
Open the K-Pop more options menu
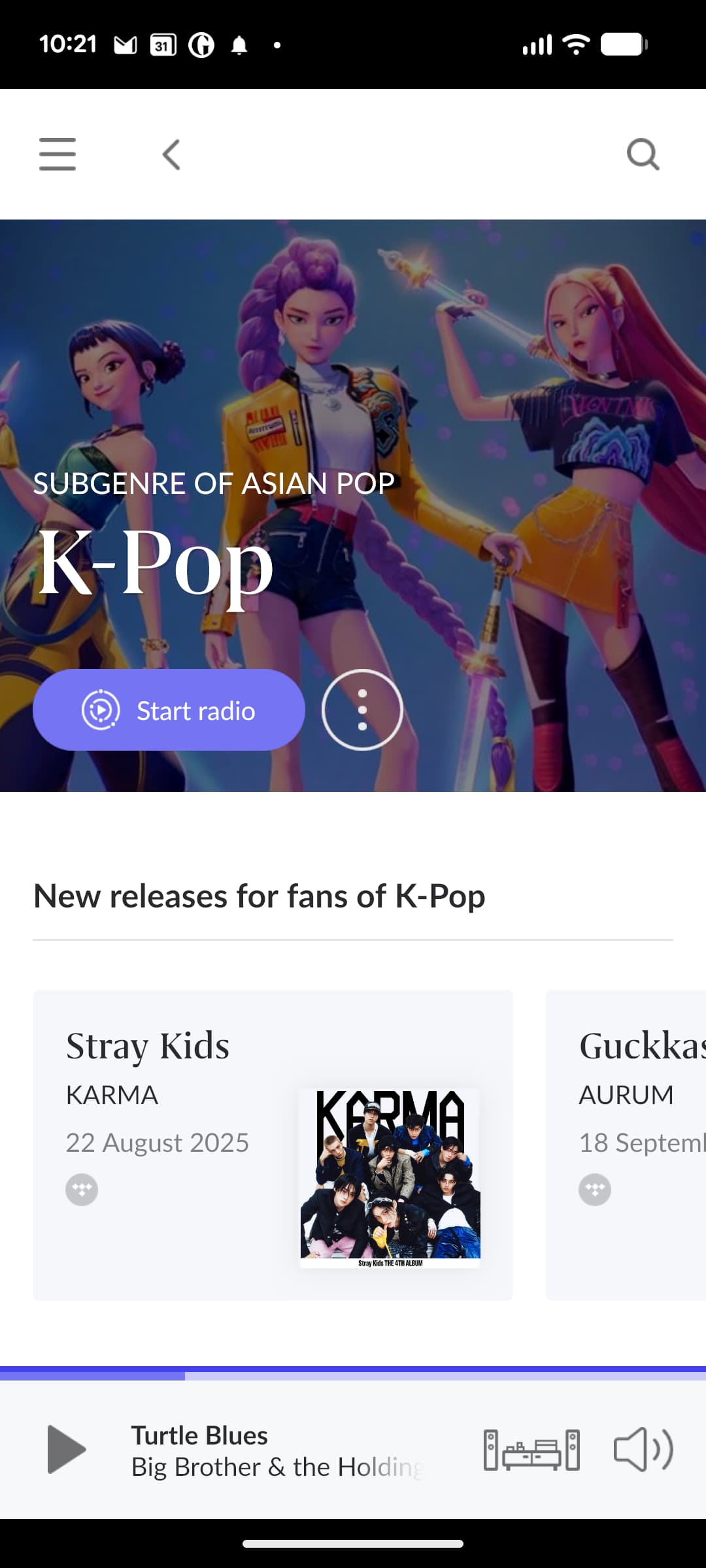(x=362, y=710)
